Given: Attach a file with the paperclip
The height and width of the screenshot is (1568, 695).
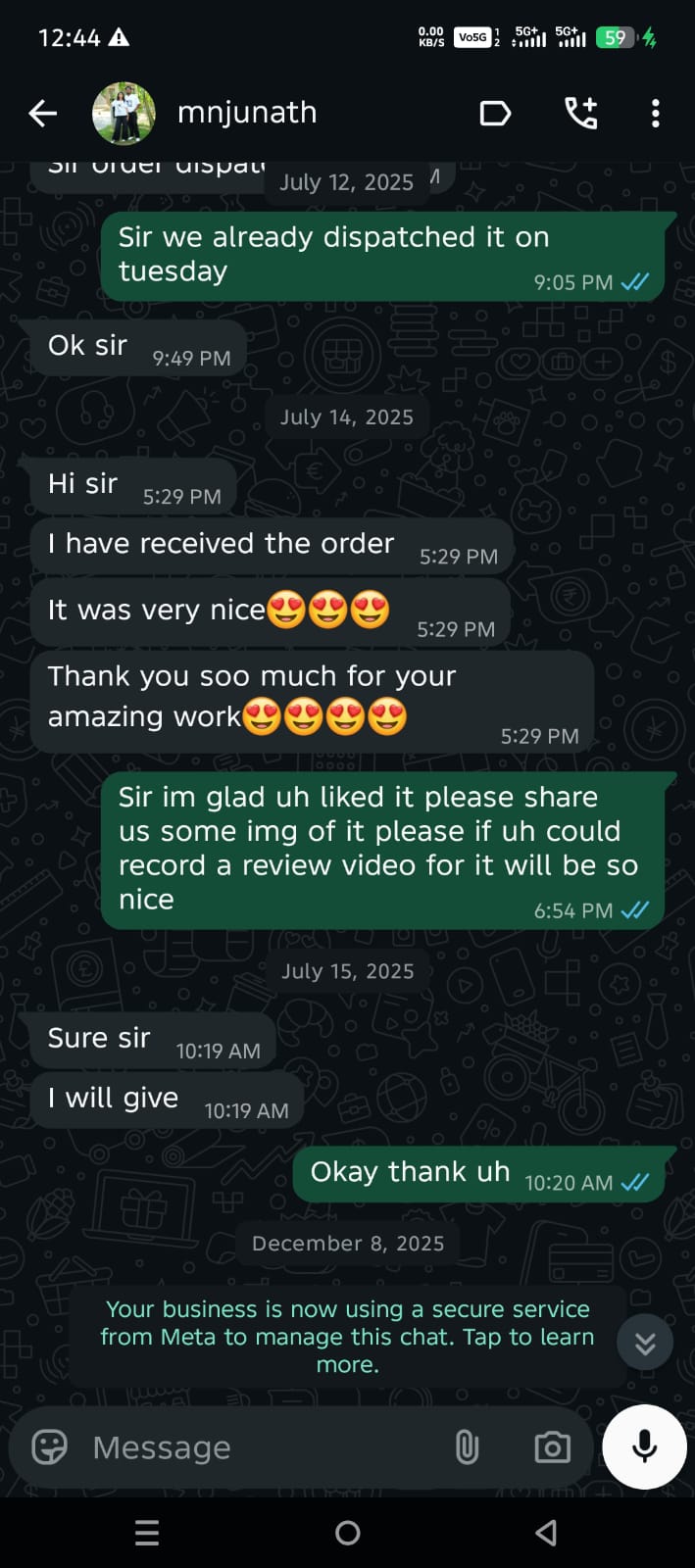Looking at the screenshot, I should click(467, 1447).
